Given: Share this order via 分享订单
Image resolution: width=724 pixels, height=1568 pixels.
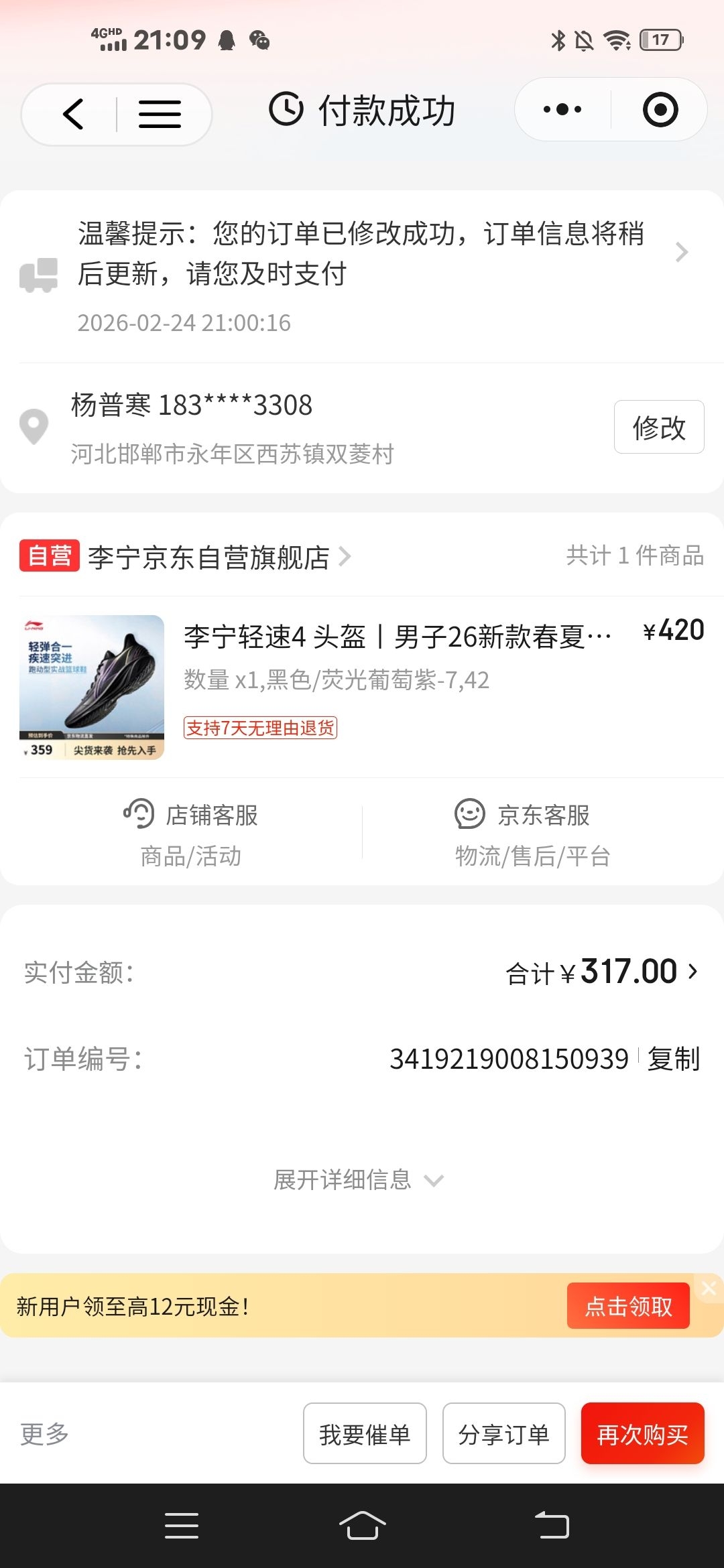Looking at the screenshot, I should click(x=503, y=1434).
